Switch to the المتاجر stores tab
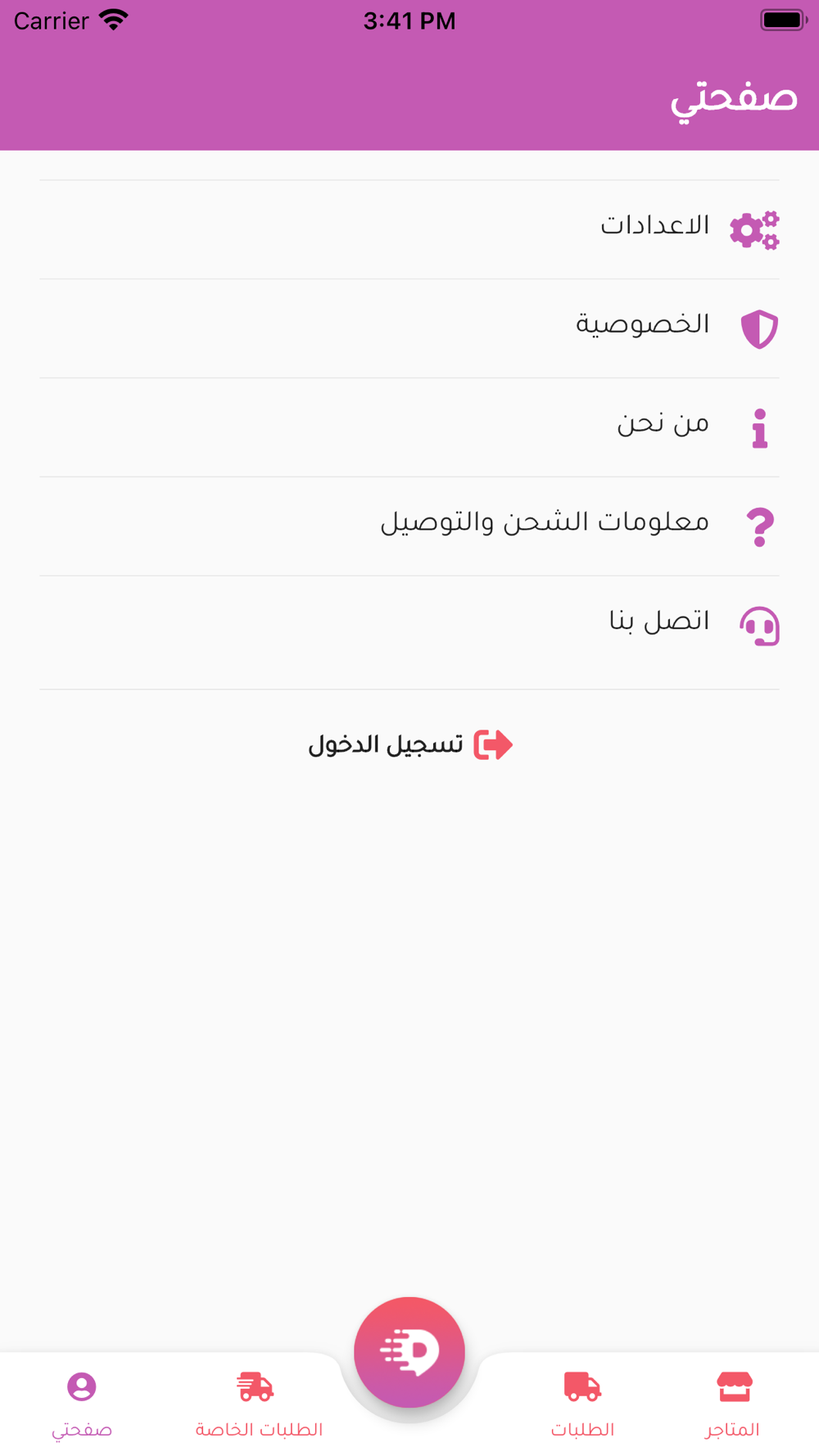The height and width of the screenshot is (1456, 819). coord(733,1404)
